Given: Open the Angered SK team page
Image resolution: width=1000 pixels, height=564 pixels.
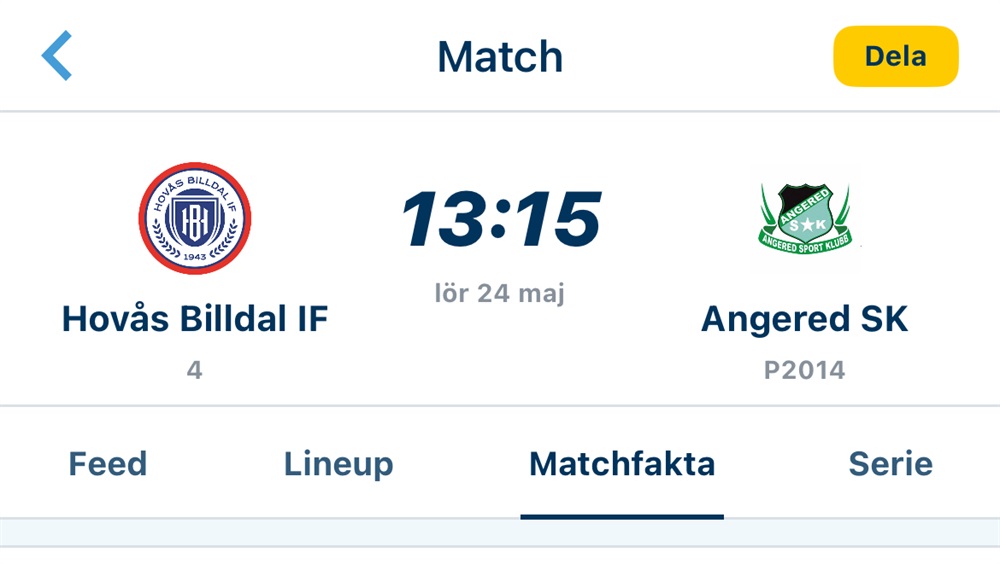Looking at the screenshot, I should tap(804, 319).
